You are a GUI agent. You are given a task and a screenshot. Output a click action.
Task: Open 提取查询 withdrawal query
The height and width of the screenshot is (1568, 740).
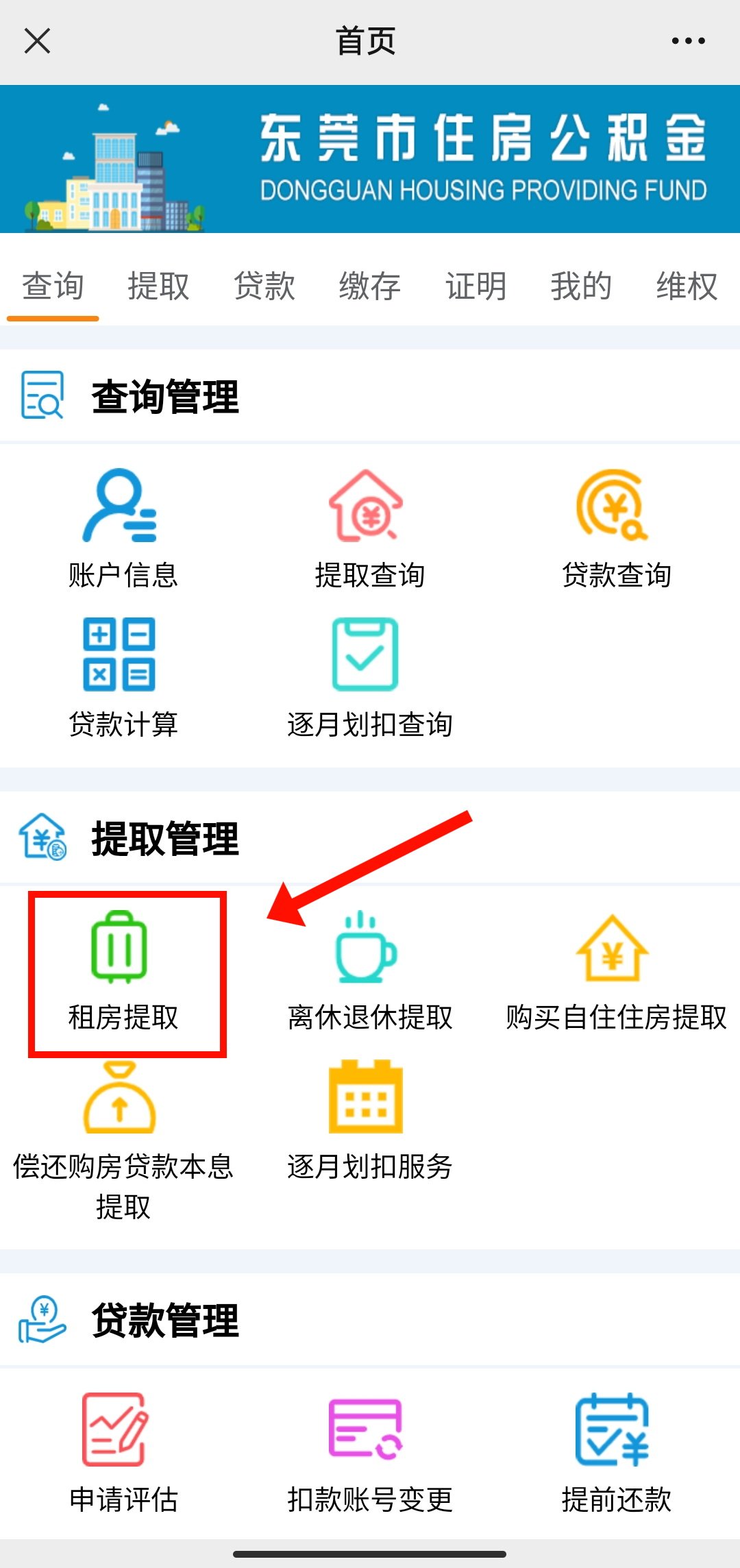(x=369, y=529)
